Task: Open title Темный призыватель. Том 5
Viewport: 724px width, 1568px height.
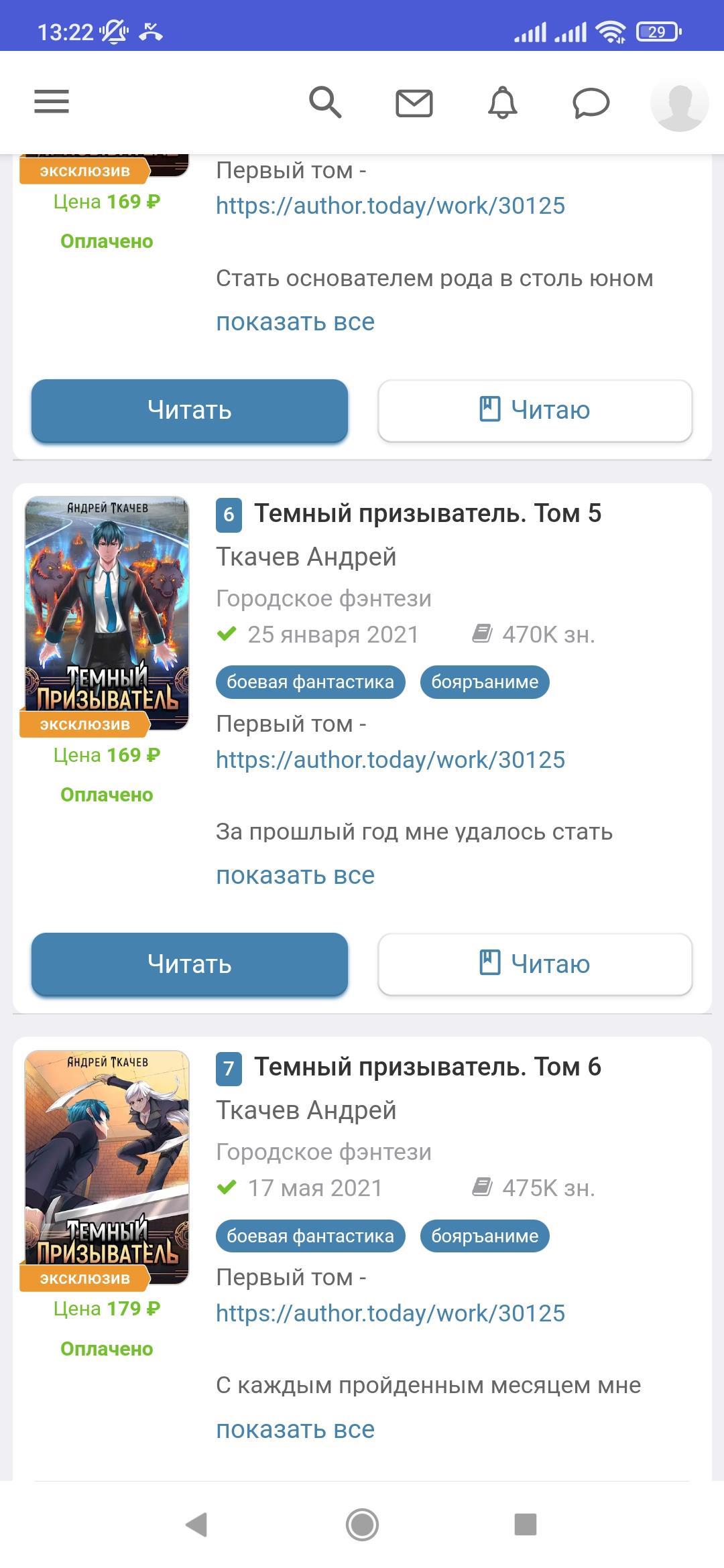Action: (427, 513)
